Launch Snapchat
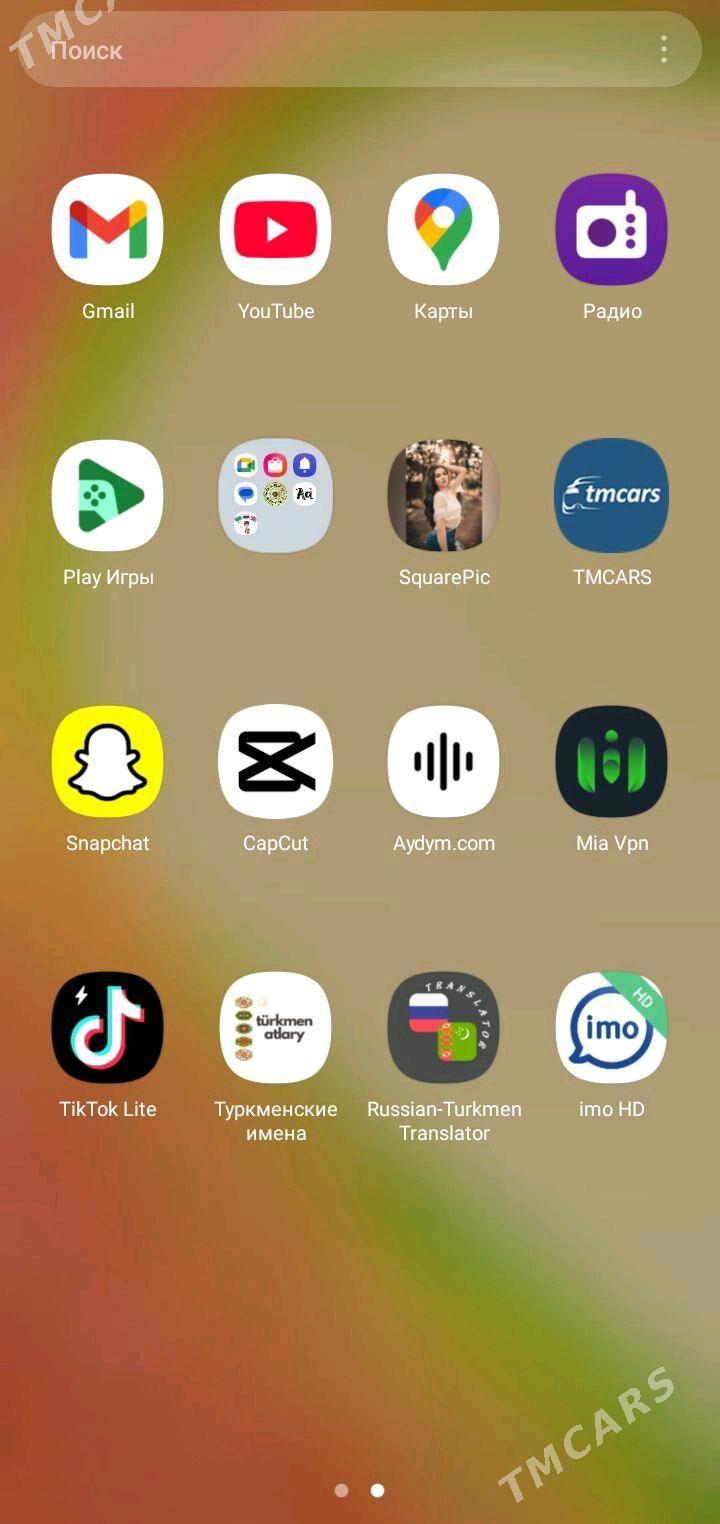This screenshot has width=720, height=1524. coord(108,762)
